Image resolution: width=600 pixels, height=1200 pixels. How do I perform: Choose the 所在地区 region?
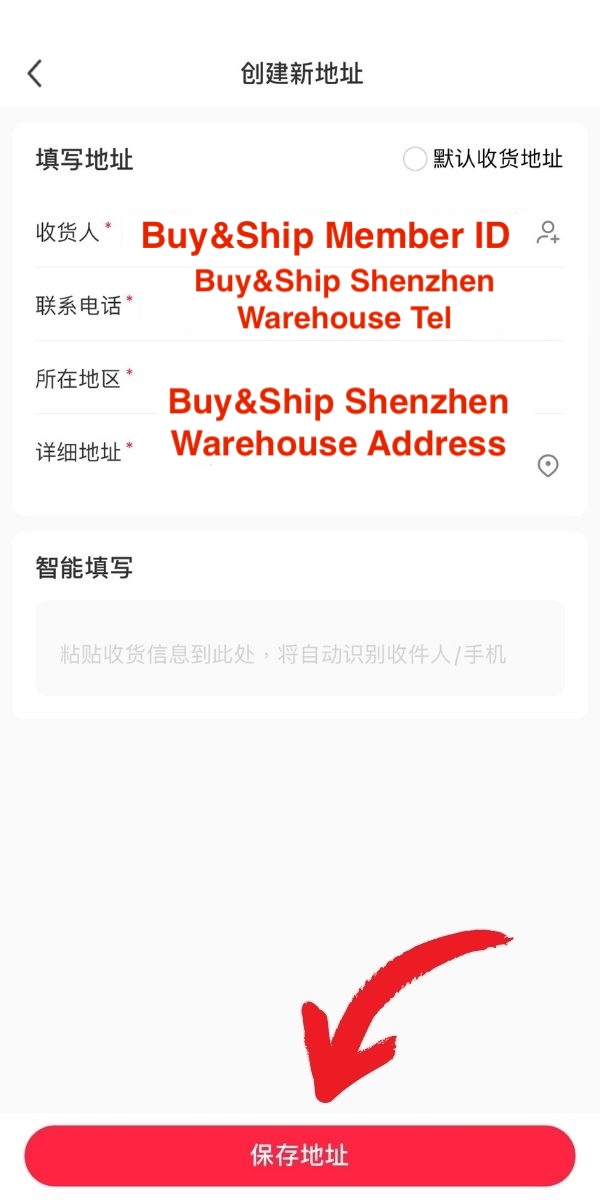pos(340,380)
